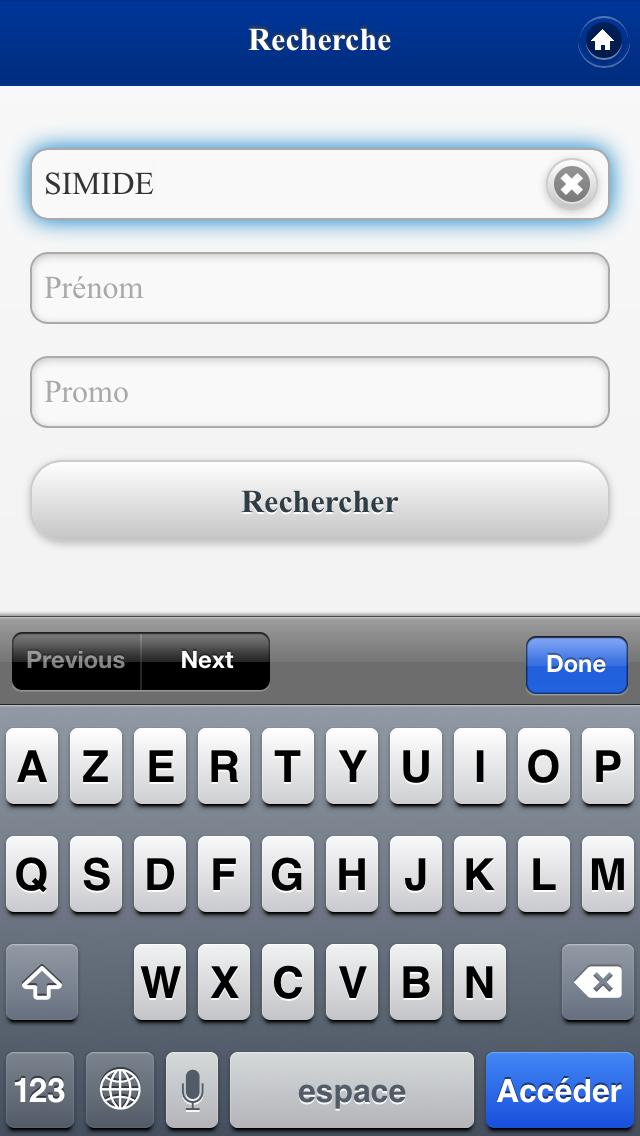Image resolution: width=640 pixels, height=1136 pixels.
Task: Focus the Prénom text field
Action: [319, 288]
